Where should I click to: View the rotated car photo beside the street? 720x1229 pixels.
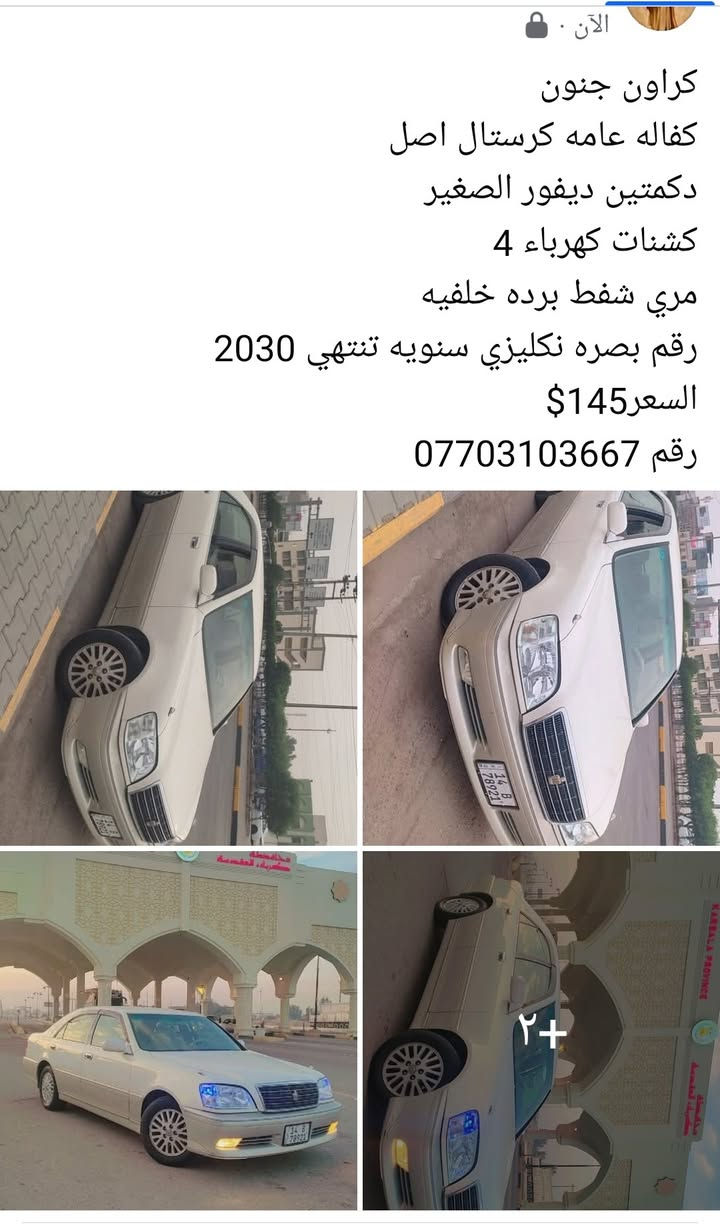(x=178, y=667)
